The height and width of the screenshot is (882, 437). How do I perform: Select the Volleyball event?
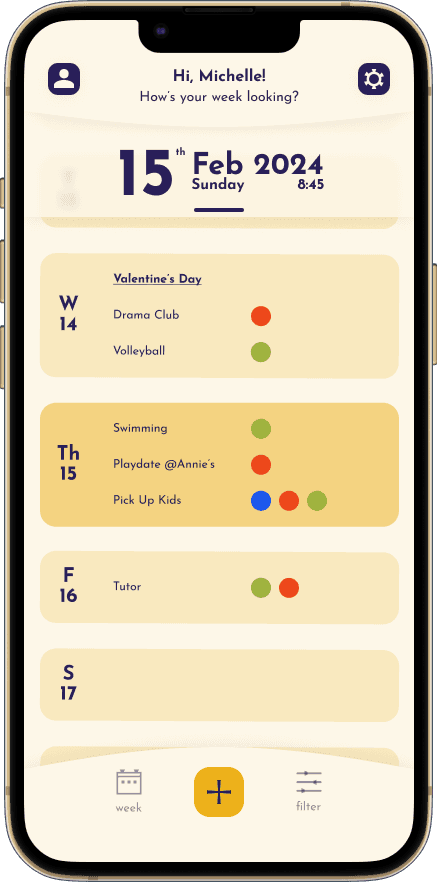[139, 351]
